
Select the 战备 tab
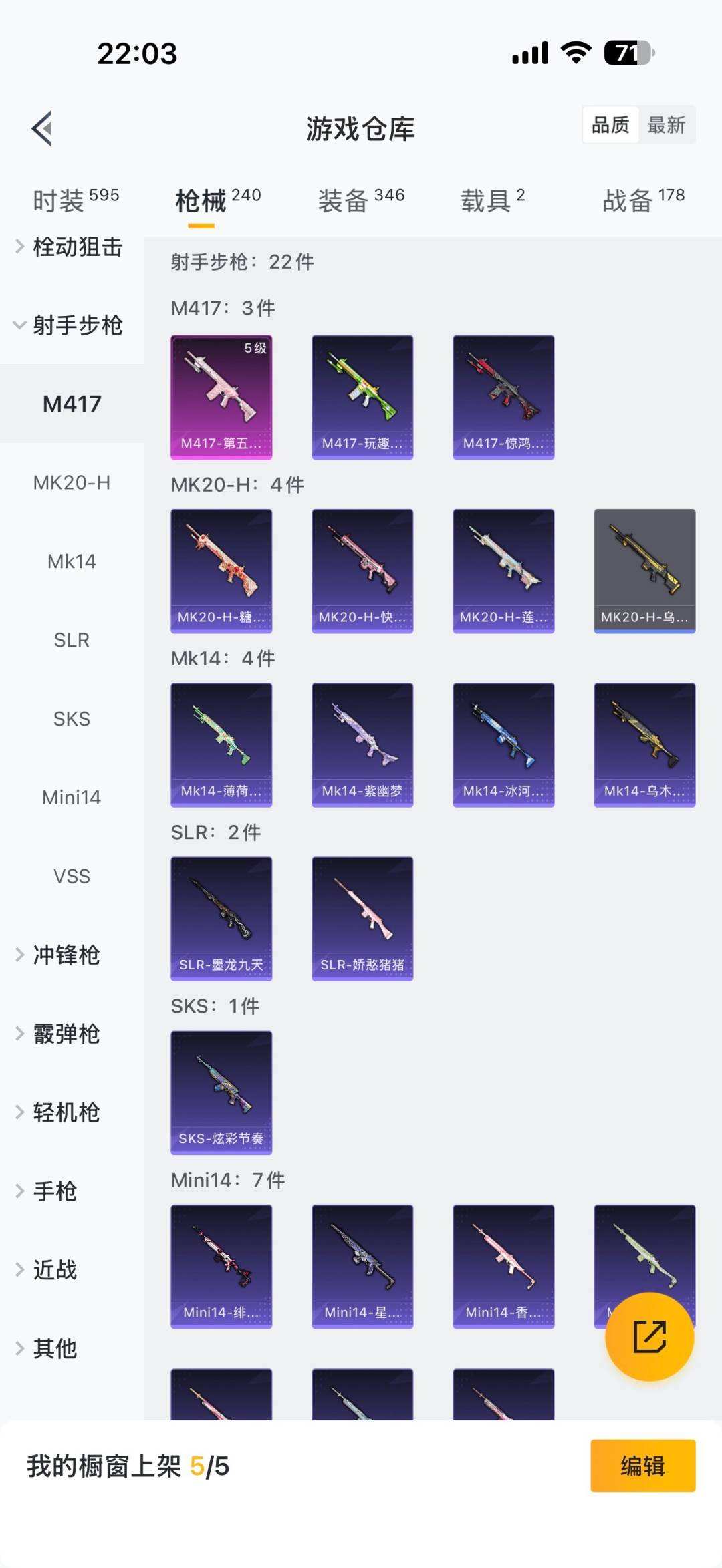coord(643,200)
